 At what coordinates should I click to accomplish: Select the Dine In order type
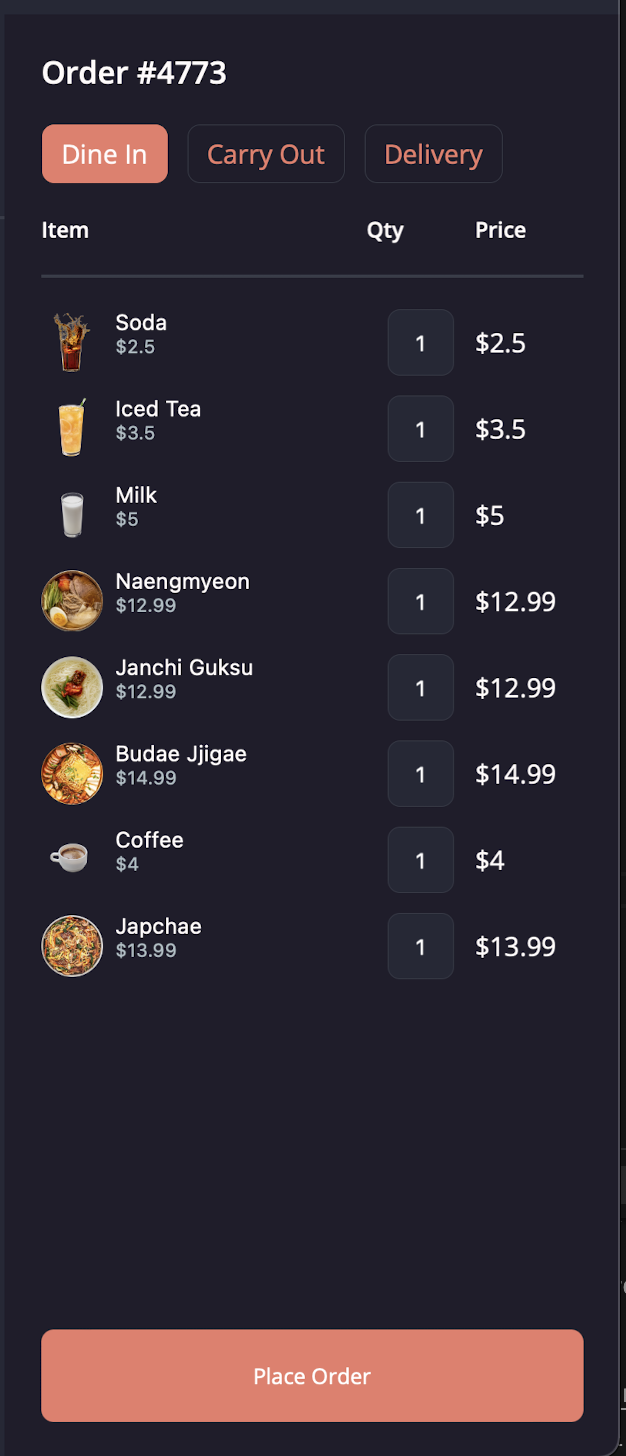(104, 154)
